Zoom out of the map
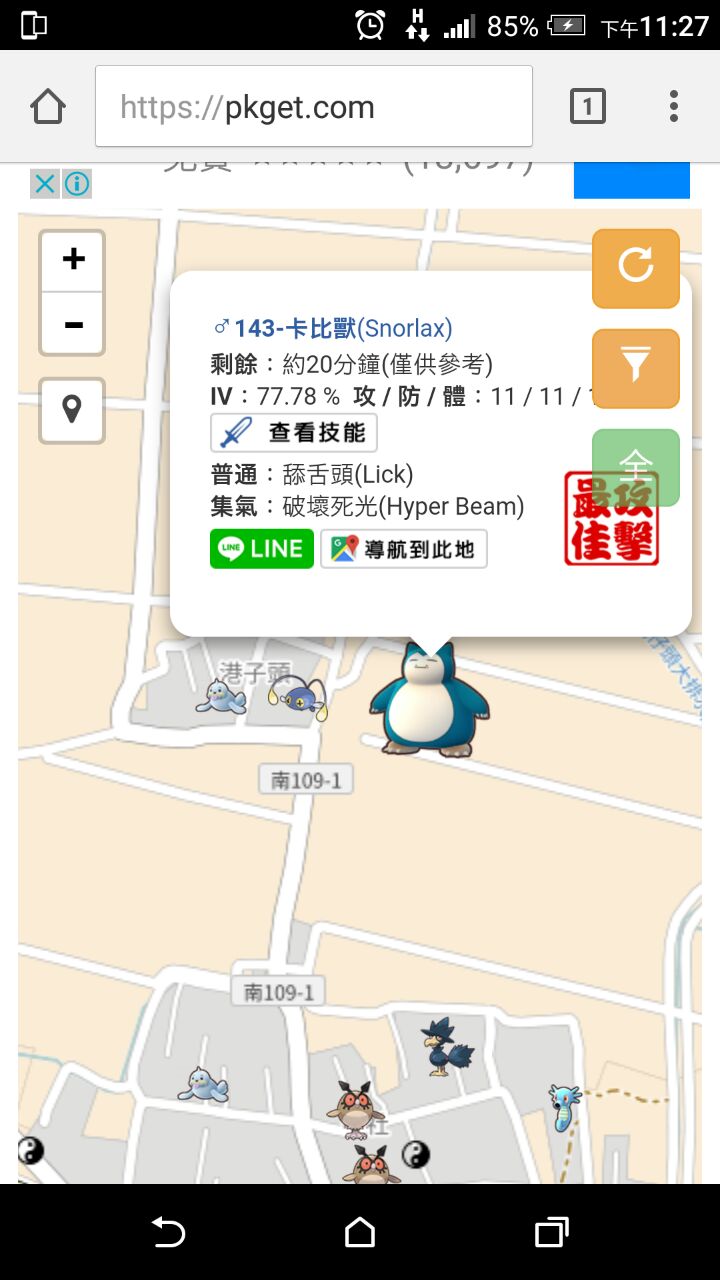Viewport: 720px width, 1280px height. [x=72, y=324]
